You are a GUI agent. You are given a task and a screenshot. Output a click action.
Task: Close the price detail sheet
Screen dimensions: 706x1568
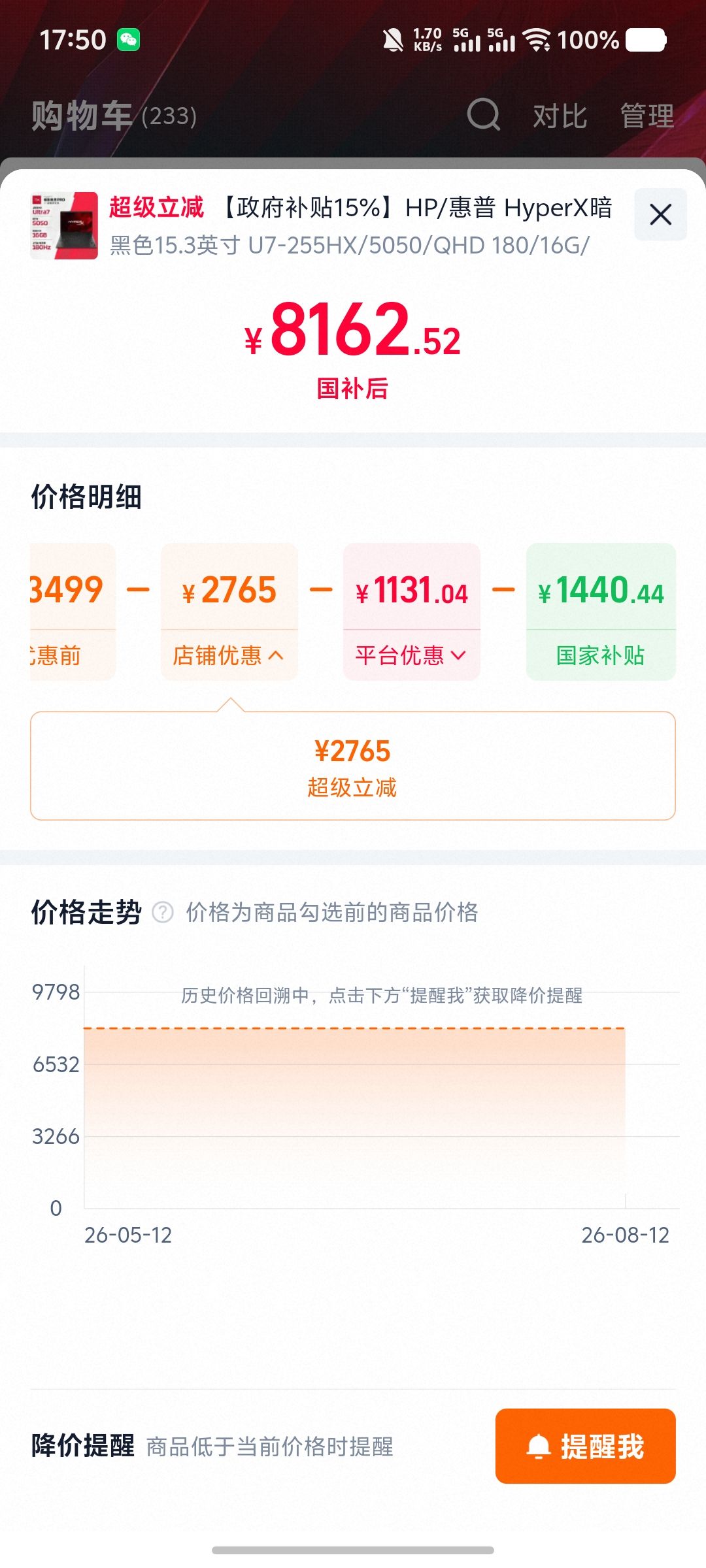660,214
